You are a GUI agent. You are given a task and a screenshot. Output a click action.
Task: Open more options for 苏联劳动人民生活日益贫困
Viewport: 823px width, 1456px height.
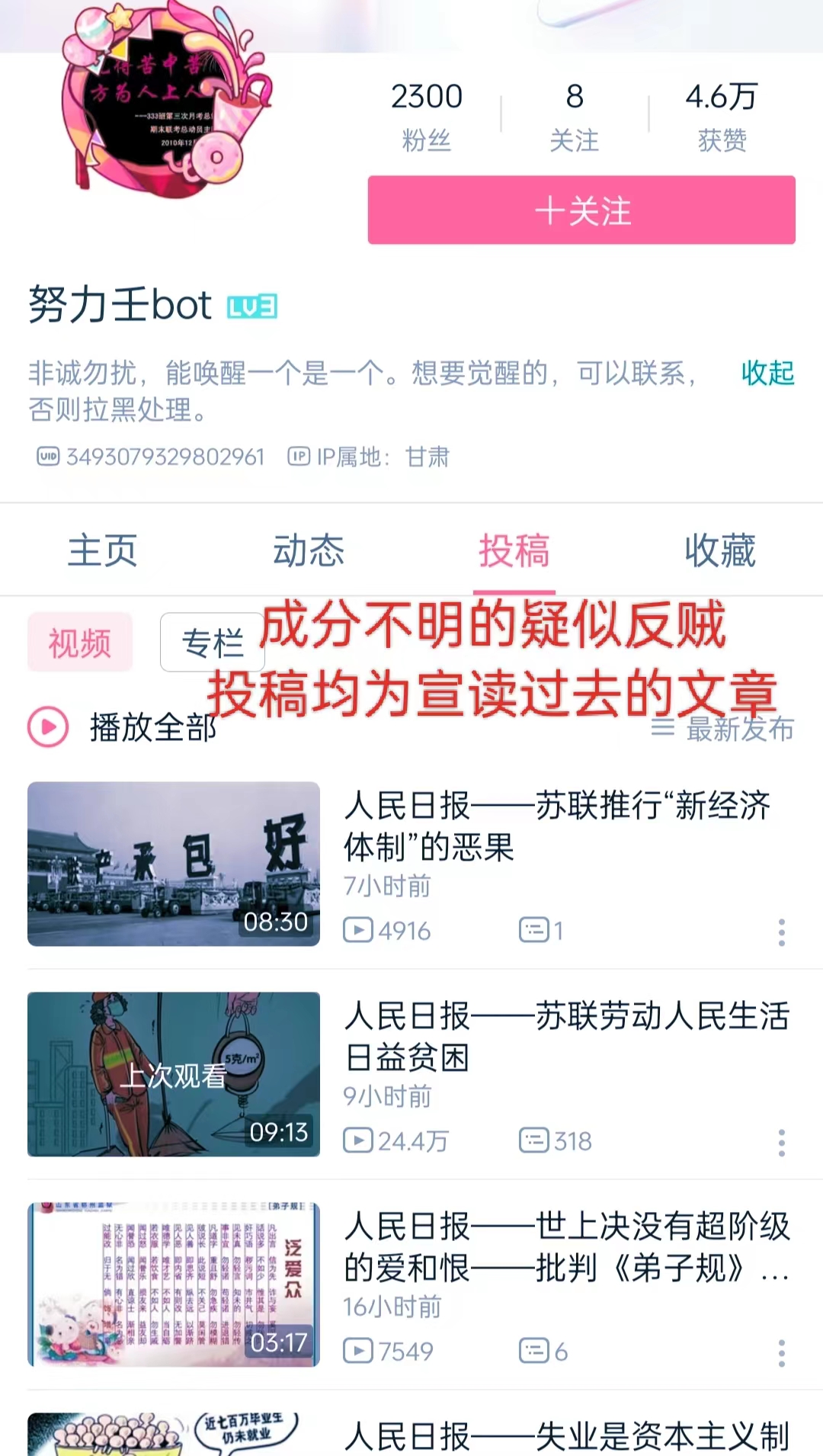click(x=781, y=1143)
